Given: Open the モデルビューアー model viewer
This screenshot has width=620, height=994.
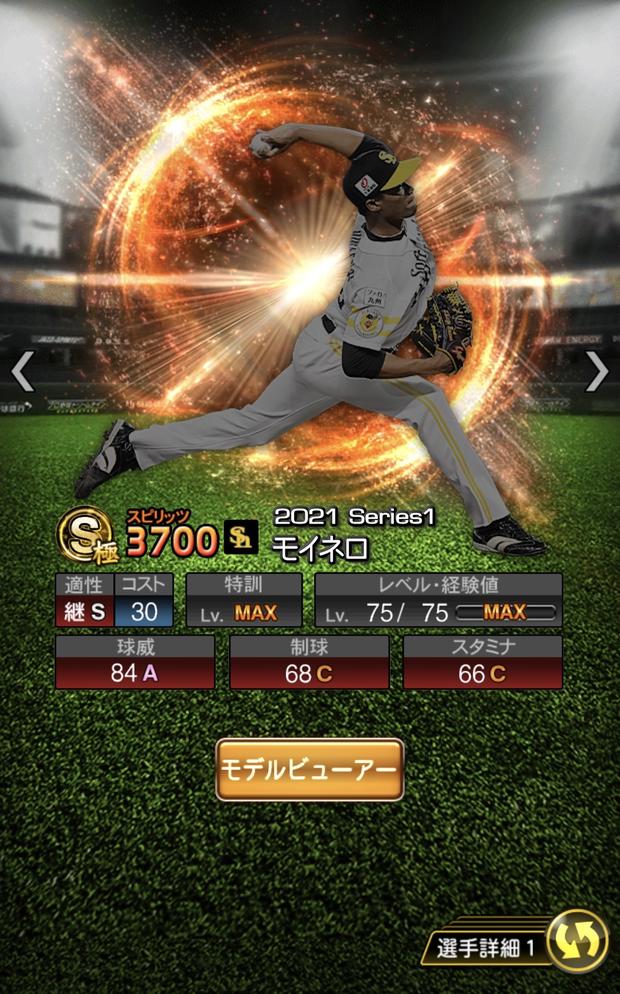Looking at the screenshot, I should pos(310,769).
